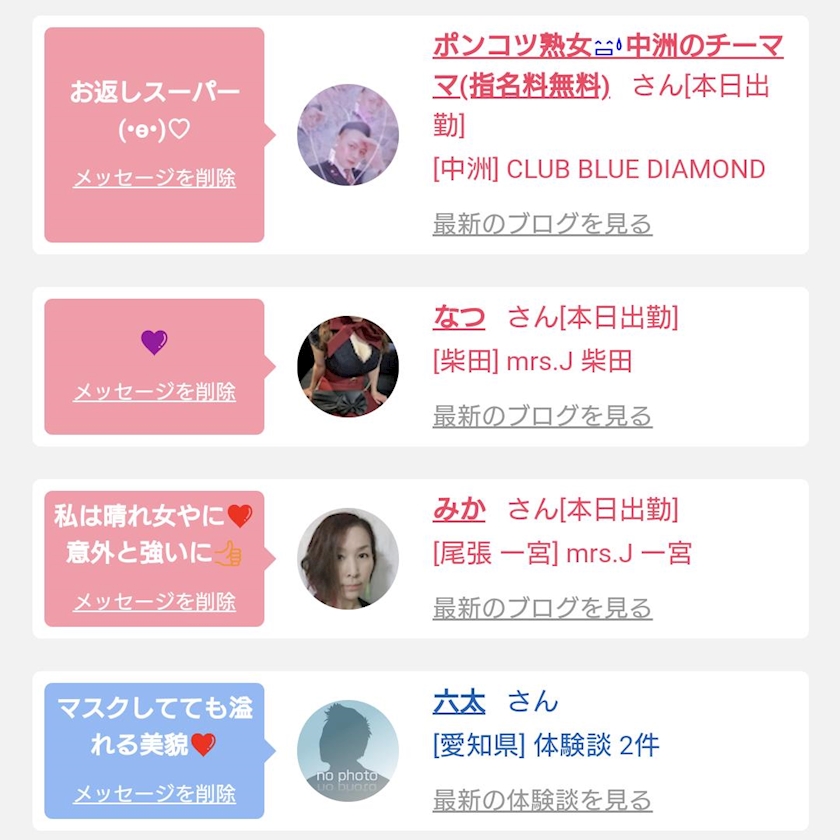The image size is (840, 840).
Task: Delete the マスクしてても溢れる美貌 message
Action: (x=154, y=793)
